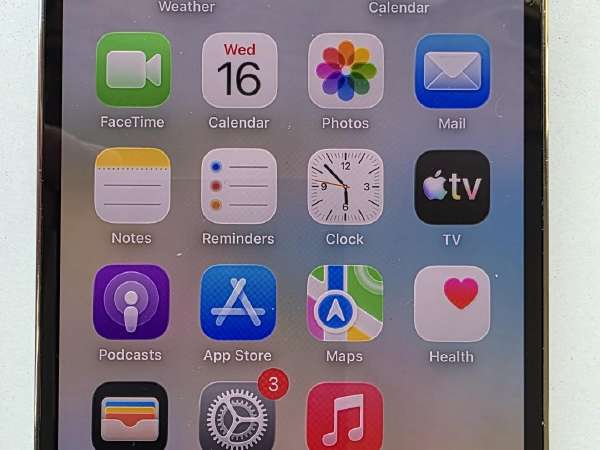The image size is (600, 450).
Task: Open Podcasts
Action: (x=131, y=302)
